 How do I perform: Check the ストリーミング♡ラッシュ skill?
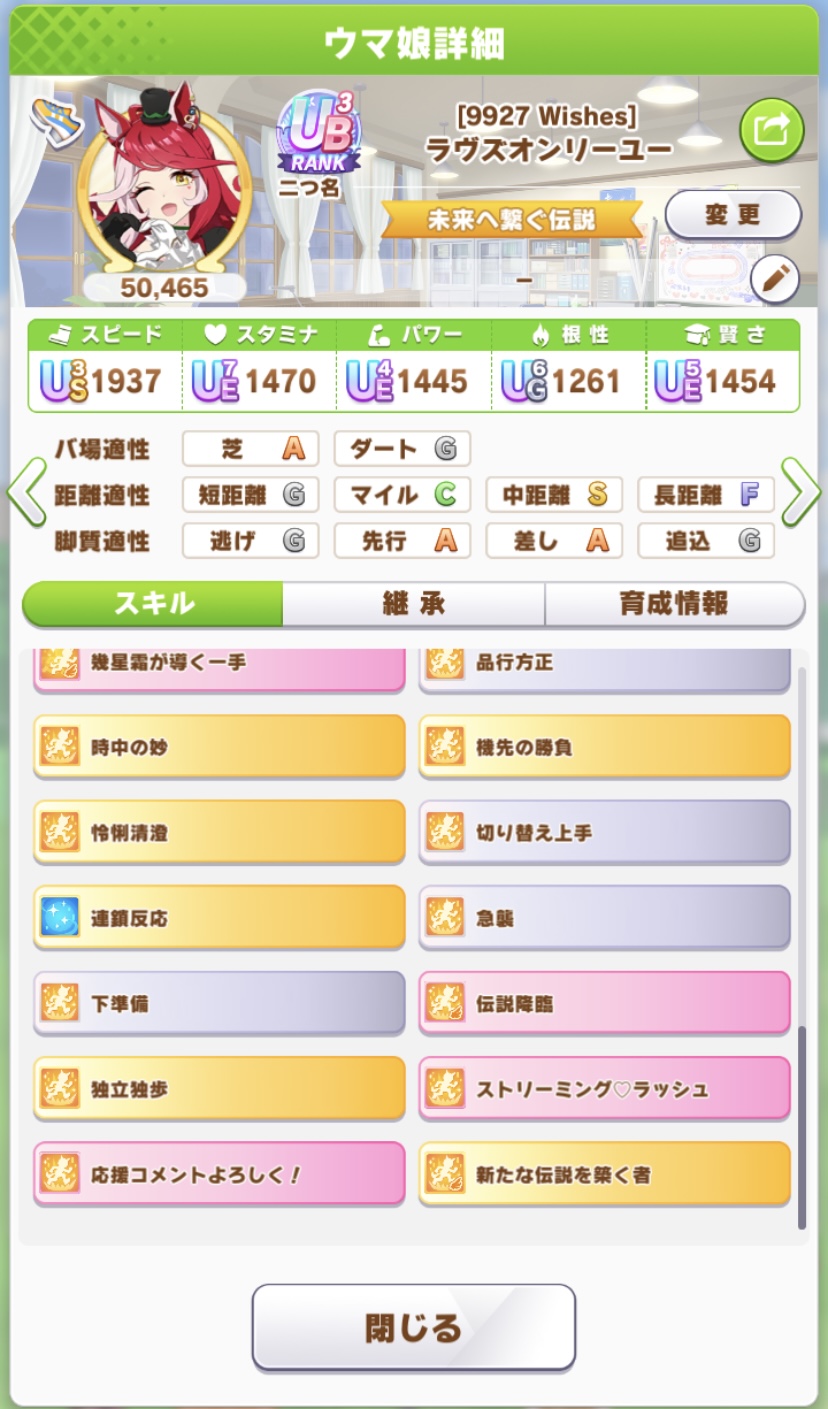604,1088
